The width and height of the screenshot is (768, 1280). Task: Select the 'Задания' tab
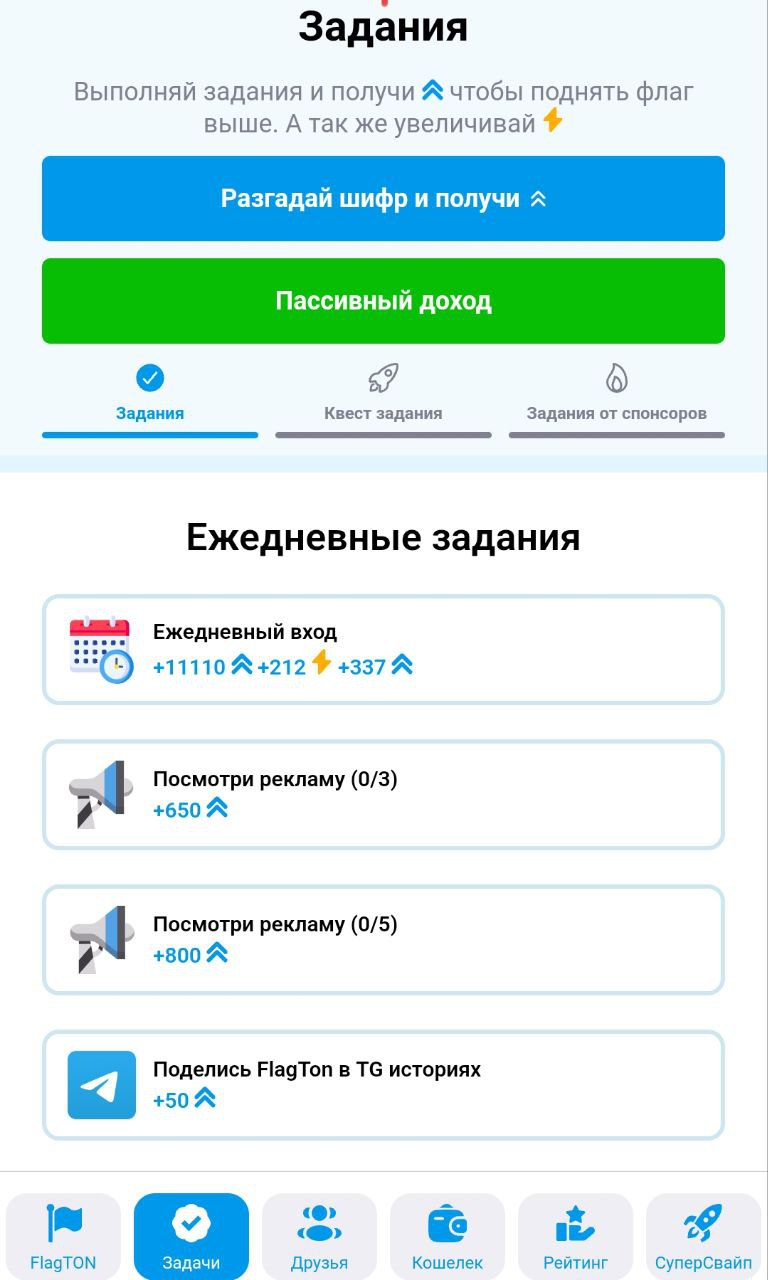150,395
